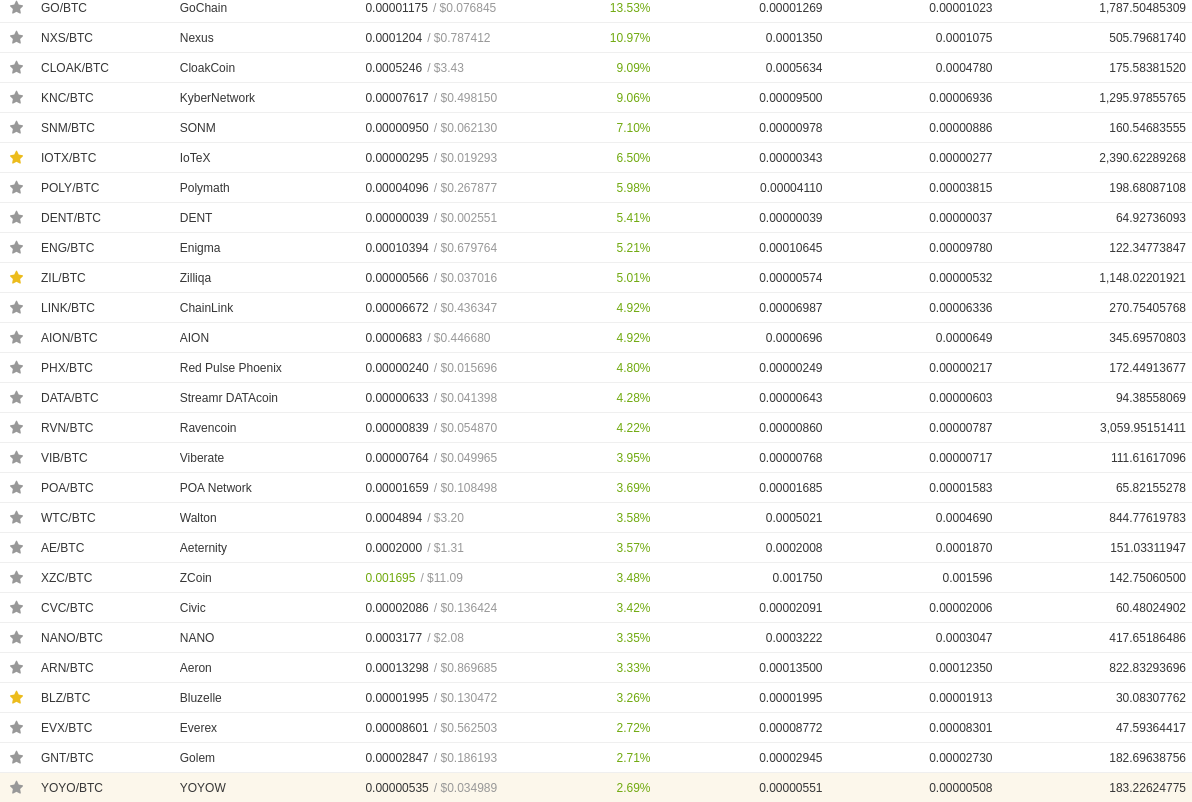Select the AION/BTC pair row
The image size is (1192, 802).
(x=69, y=338)
